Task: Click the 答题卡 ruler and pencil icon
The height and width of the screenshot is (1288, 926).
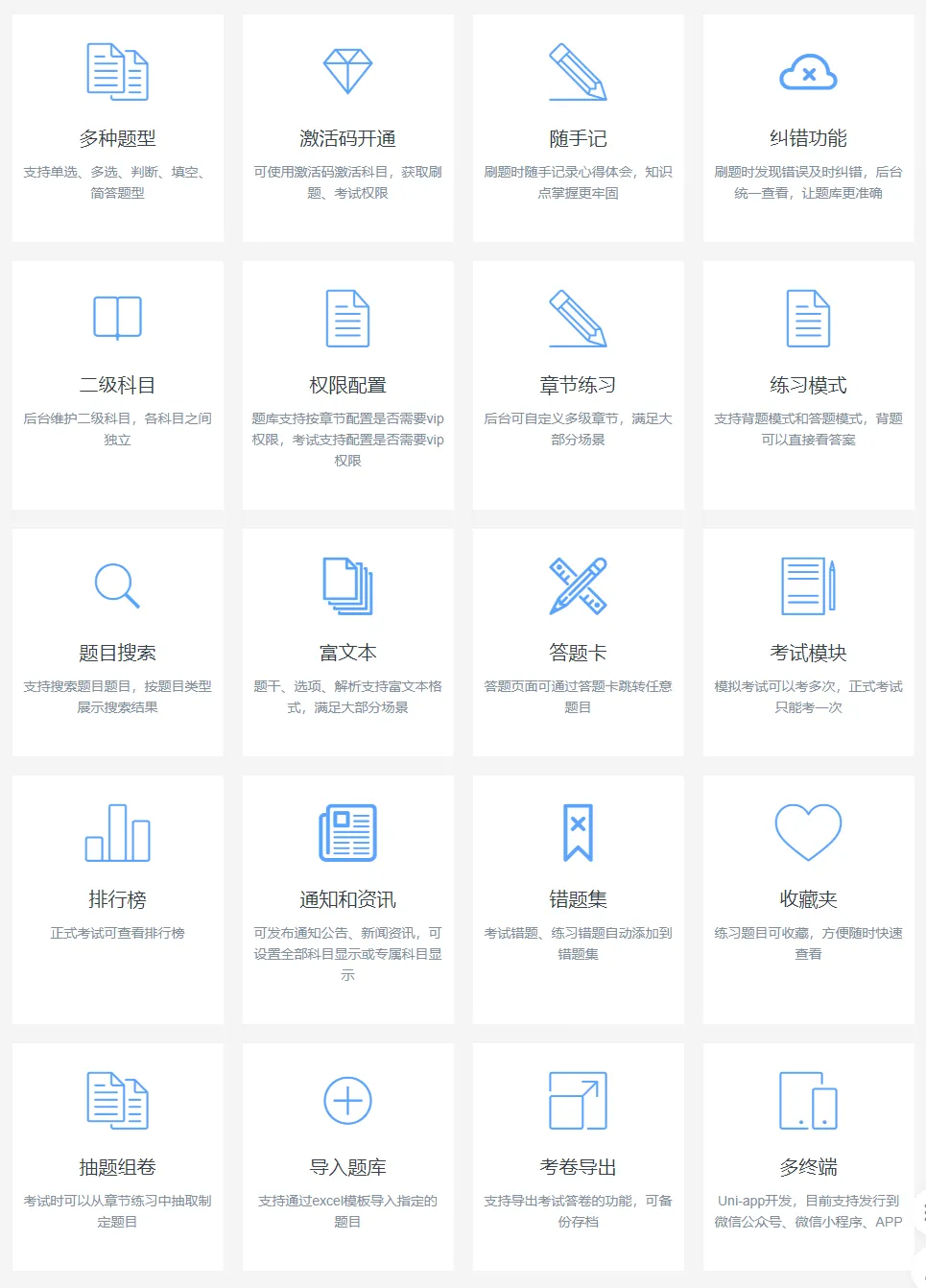Action: [578, 585]
